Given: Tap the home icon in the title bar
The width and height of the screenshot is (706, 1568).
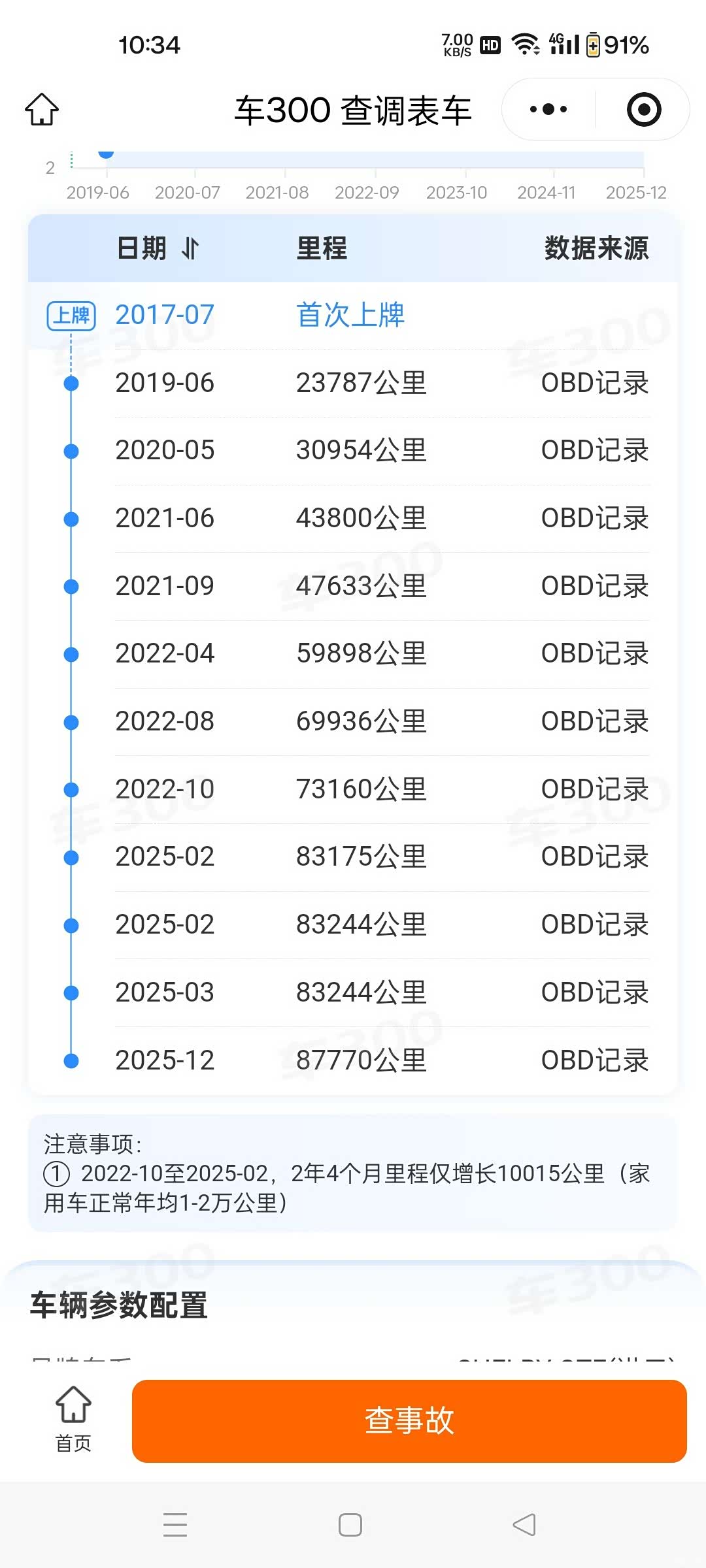Looking at the screenshot, I should click(42, 109).
